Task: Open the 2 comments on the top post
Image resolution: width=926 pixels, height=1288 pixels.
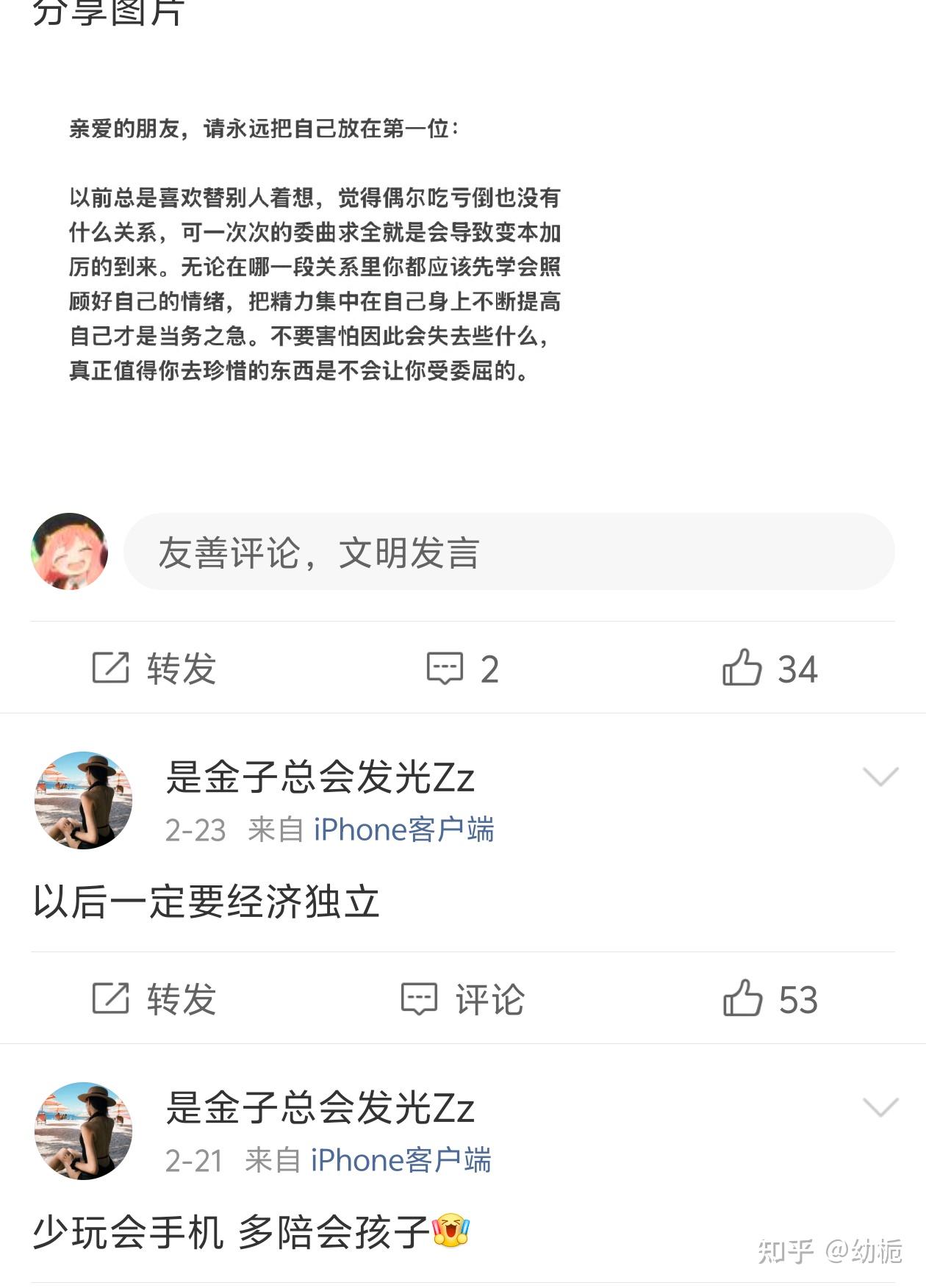Action: (463, 669)
